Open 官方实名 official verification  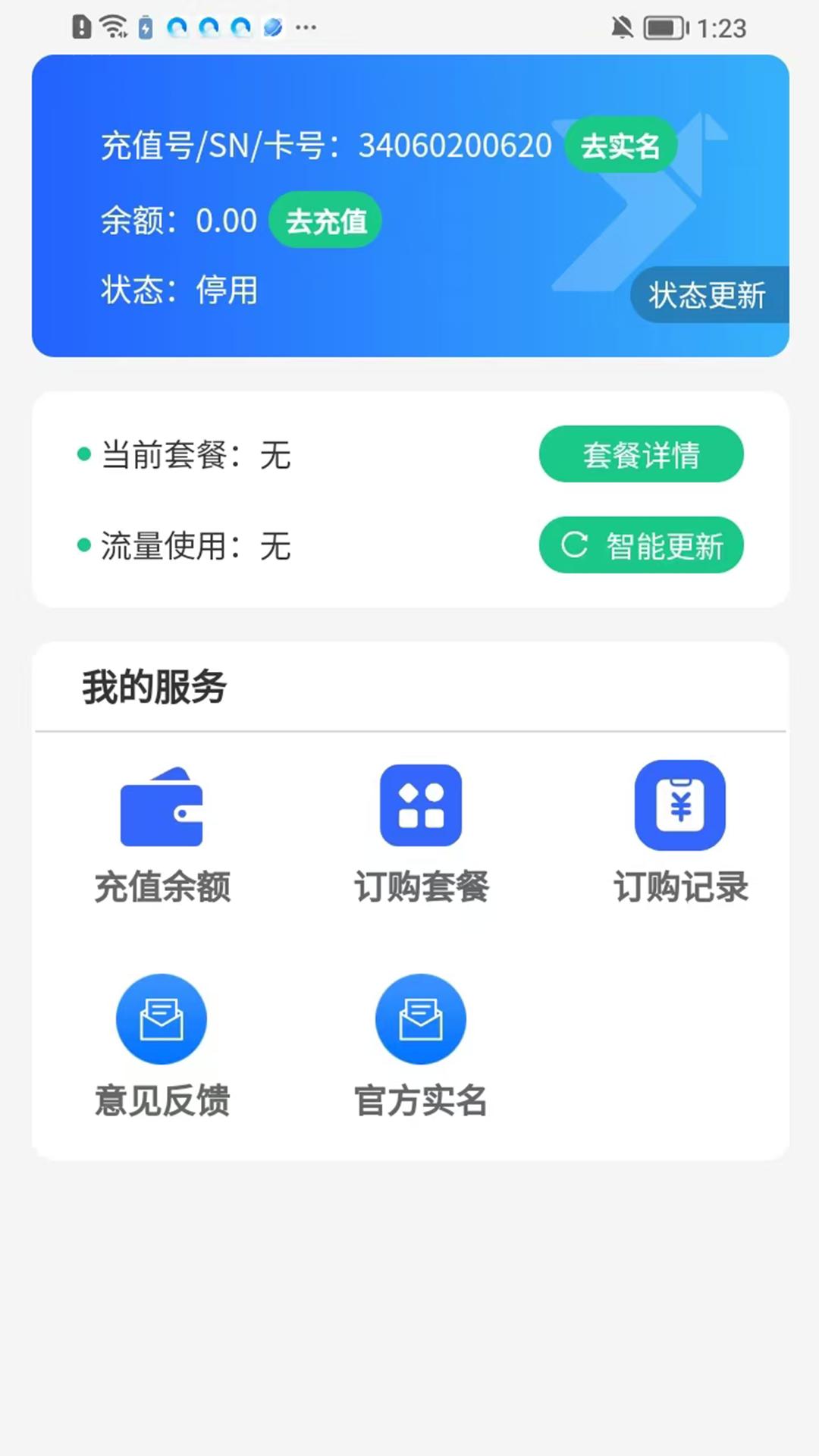pyautogui.click(x=421, y=1046)
